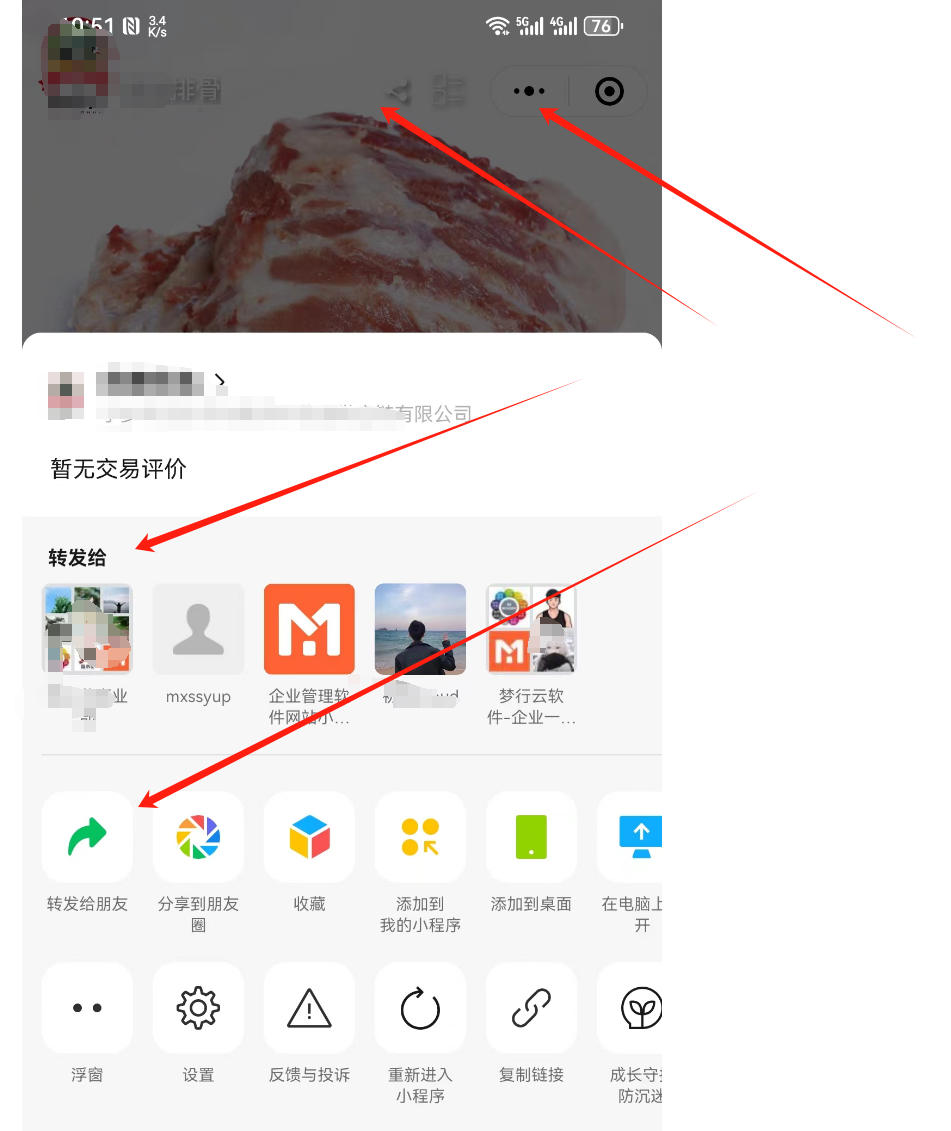Copy the link with 复制链接
The height and width of the screenshot is (1131, 951).
pyautogui.click(x=531, y=1008)
